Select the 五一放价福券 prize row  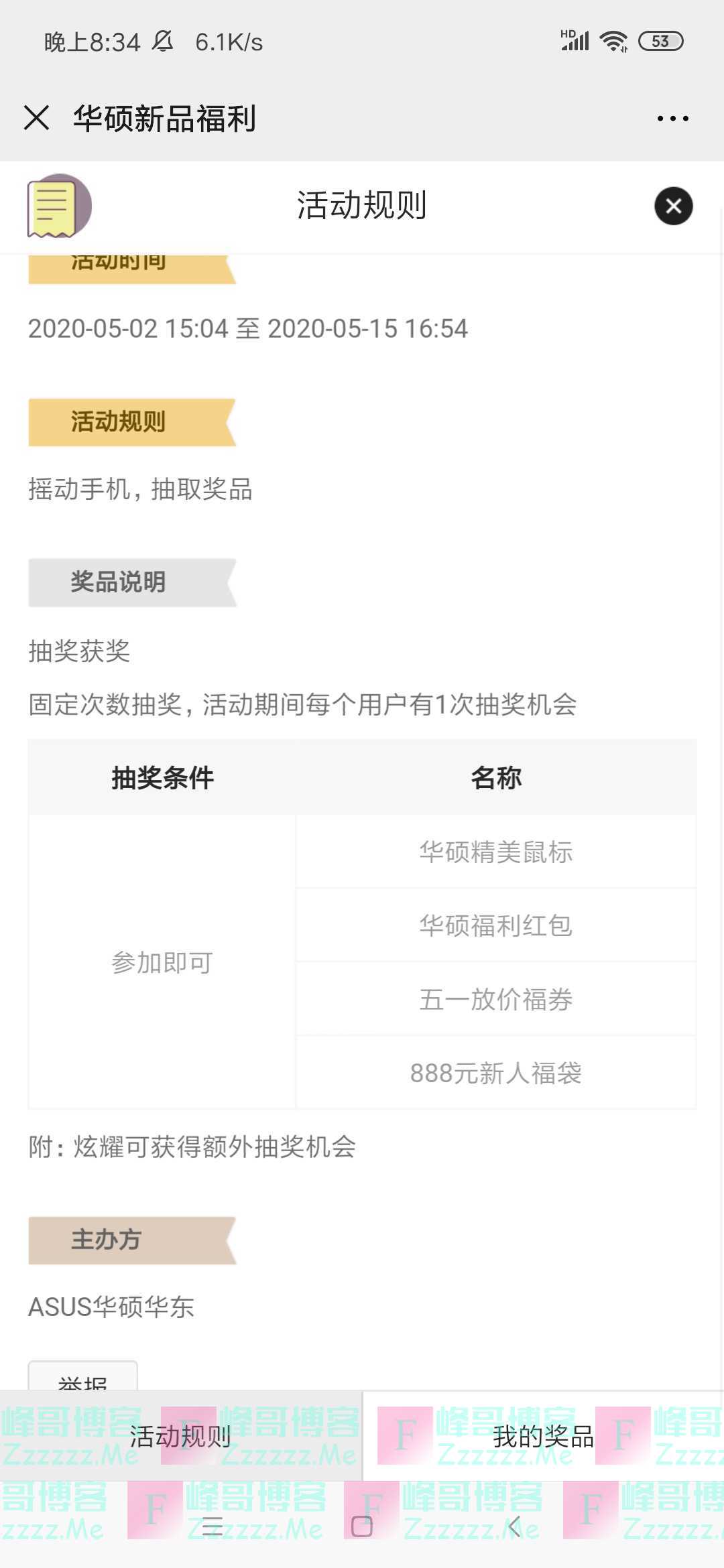point(496,1000)
